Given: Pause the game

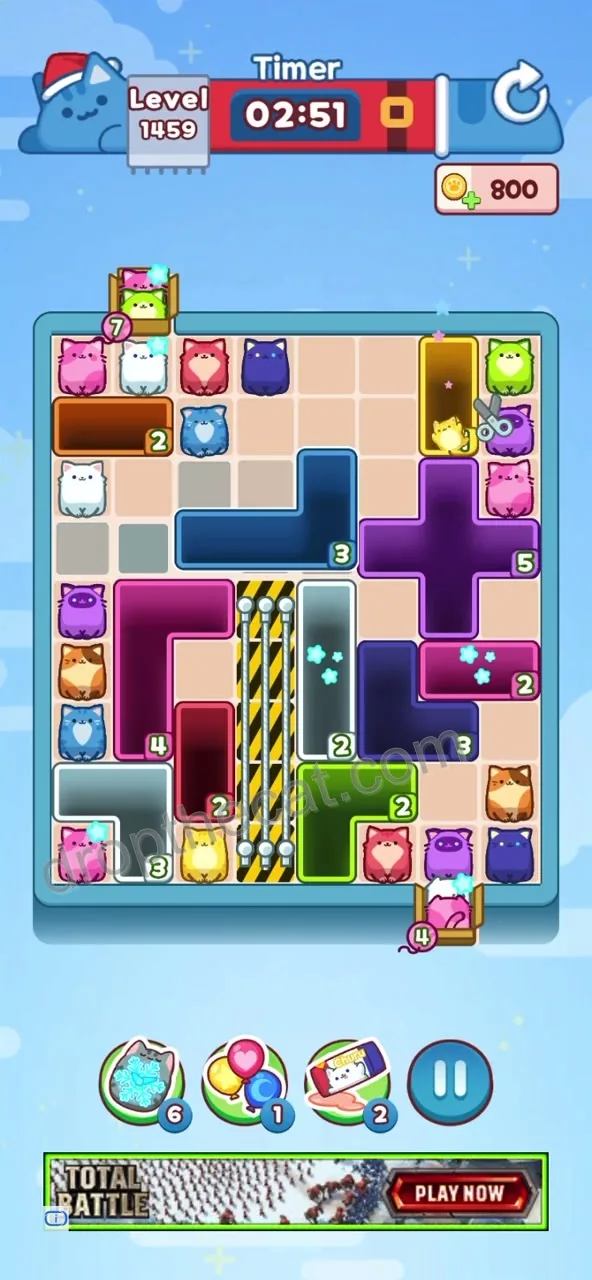Looking at the screenshot, I should click(451, 1080).
